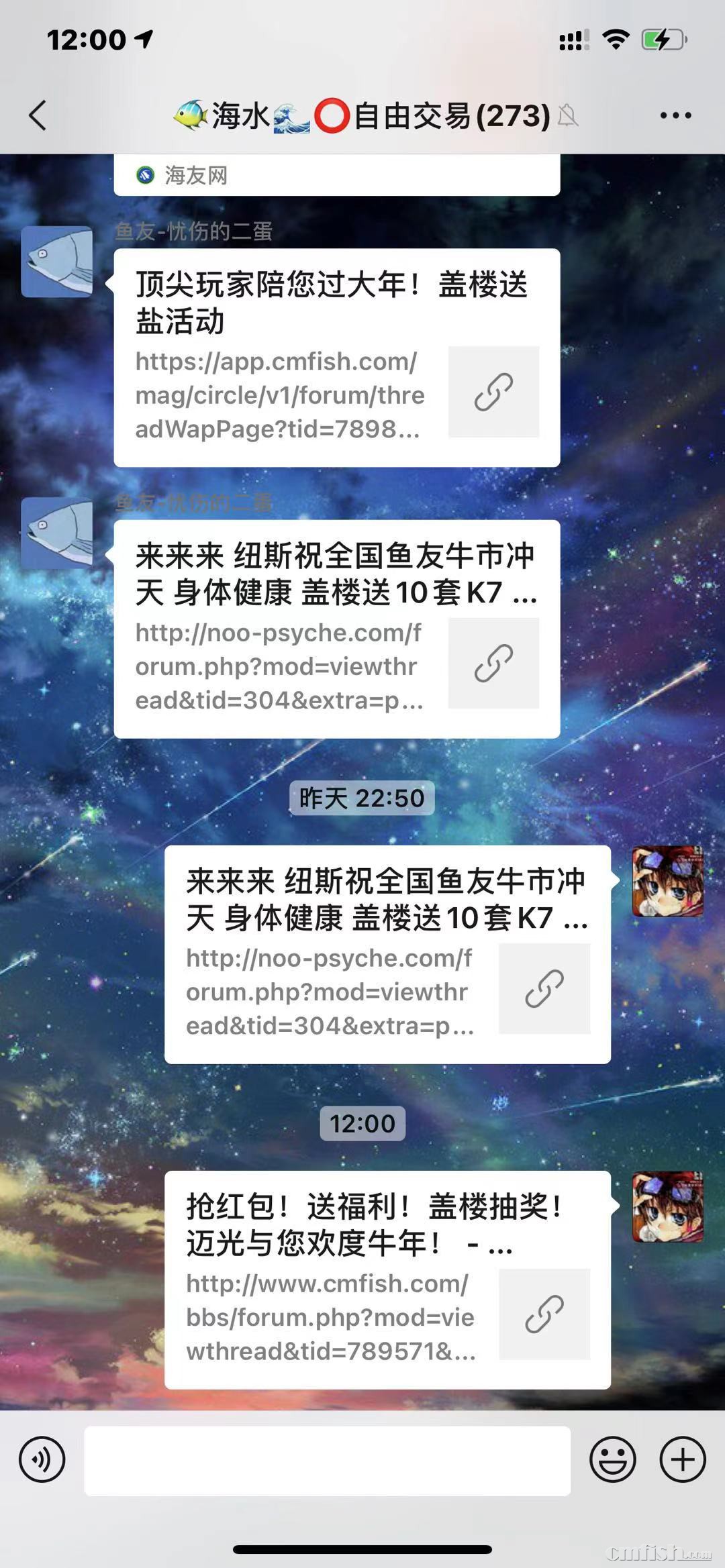The width and height of the screenshot is (725, 1568).
Task: Open the 海友网 shared card at top
Action: [336, 176]
